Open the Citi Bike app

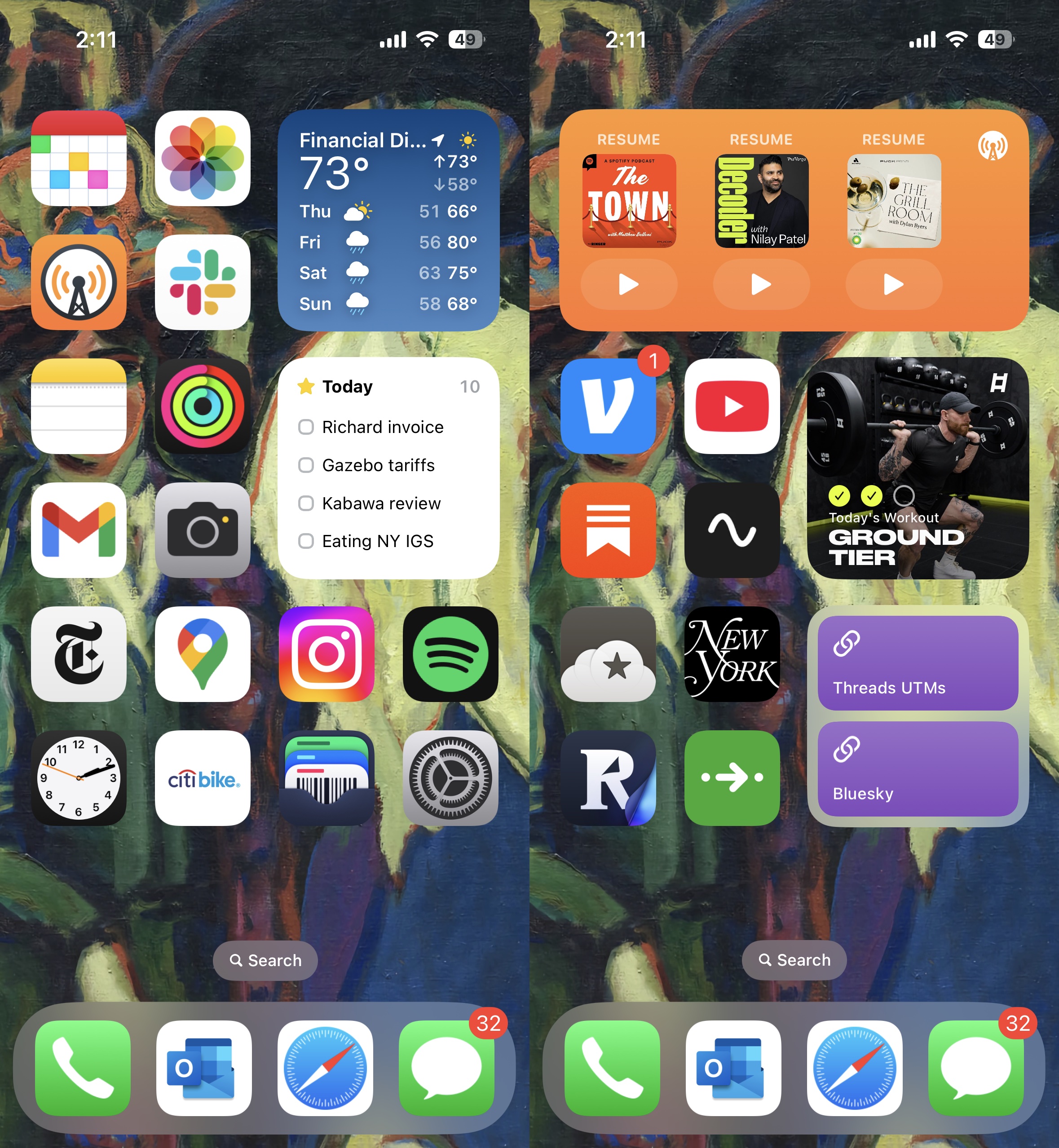[202, 778]
